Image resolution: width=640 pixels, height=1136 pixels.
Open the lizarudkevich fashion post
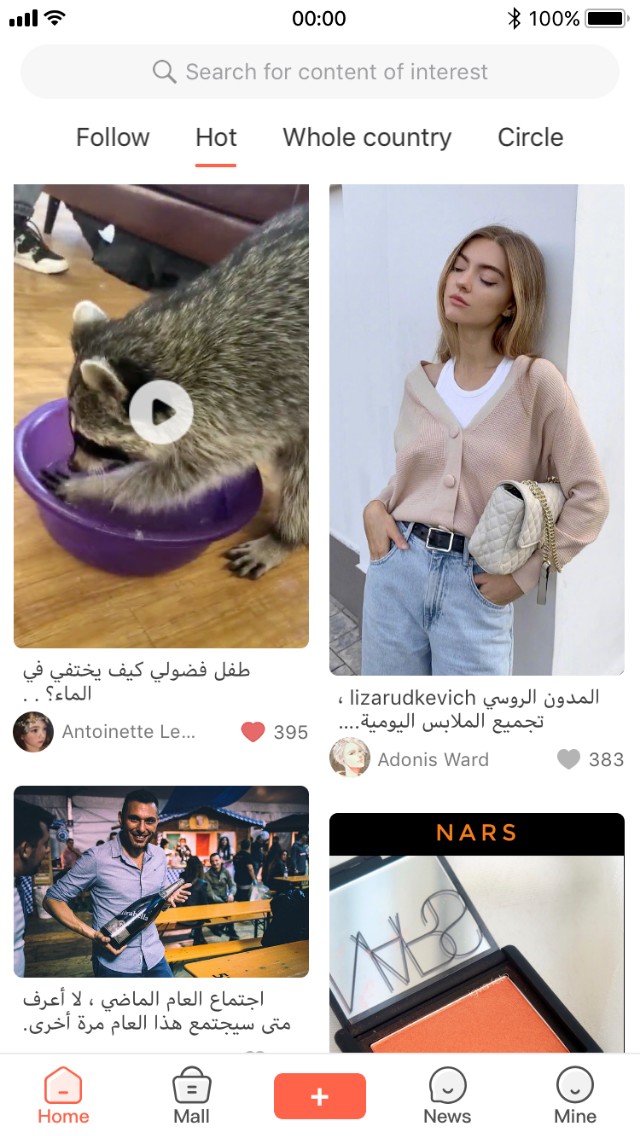click(476, 430)
